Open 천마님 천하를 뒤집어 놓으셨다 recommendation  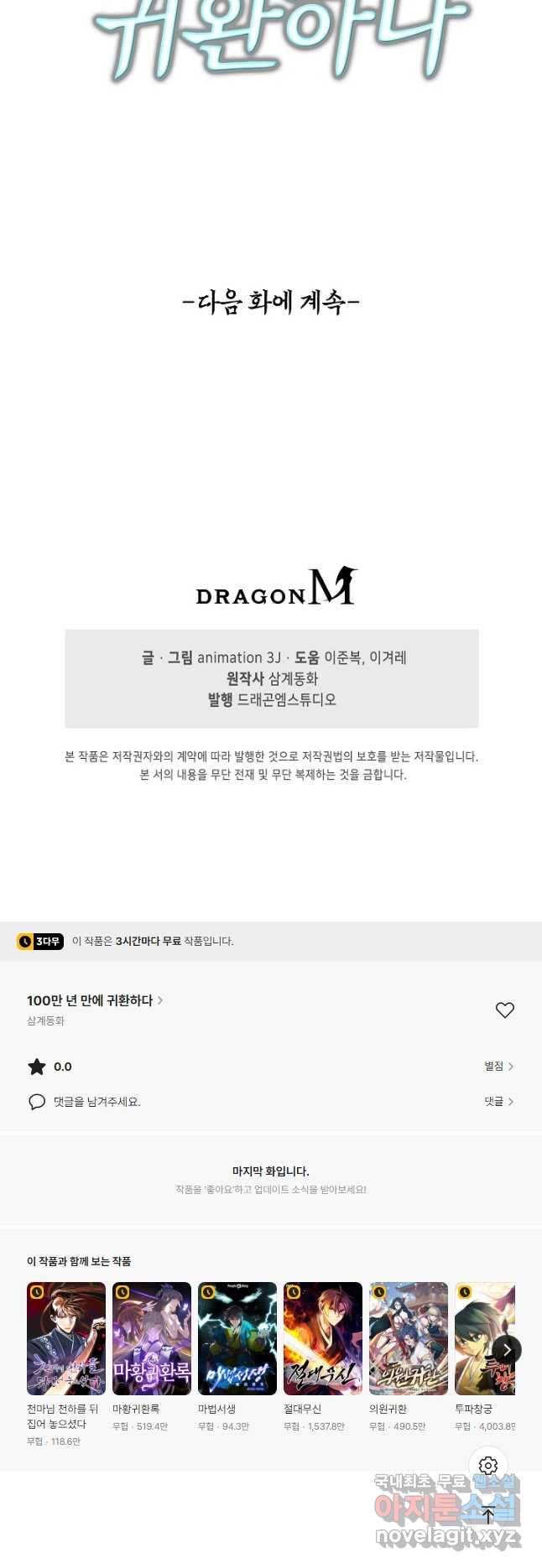(66, 1338)
